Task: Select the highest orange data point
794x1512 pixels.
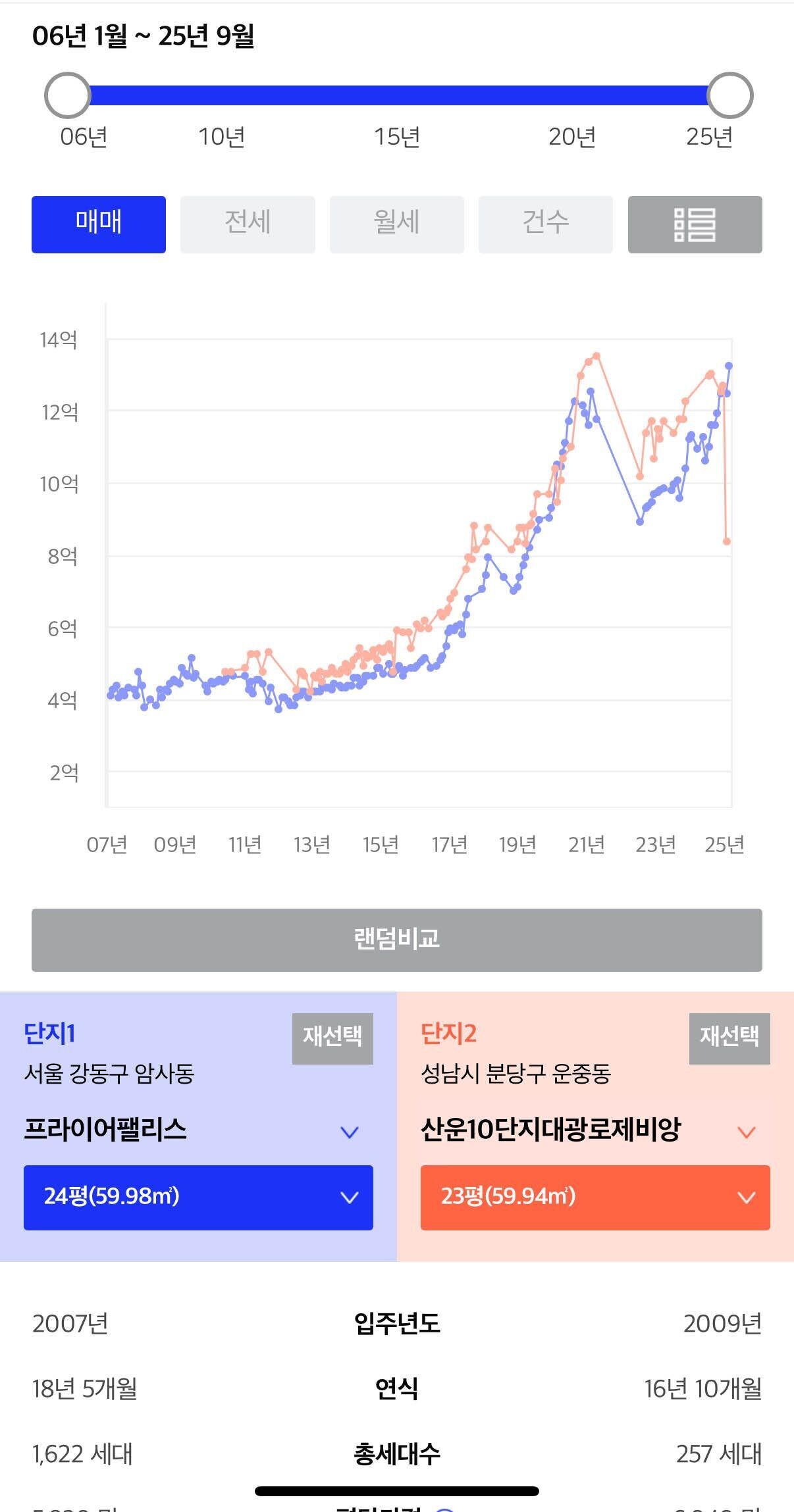Action: tap(596, 355)
